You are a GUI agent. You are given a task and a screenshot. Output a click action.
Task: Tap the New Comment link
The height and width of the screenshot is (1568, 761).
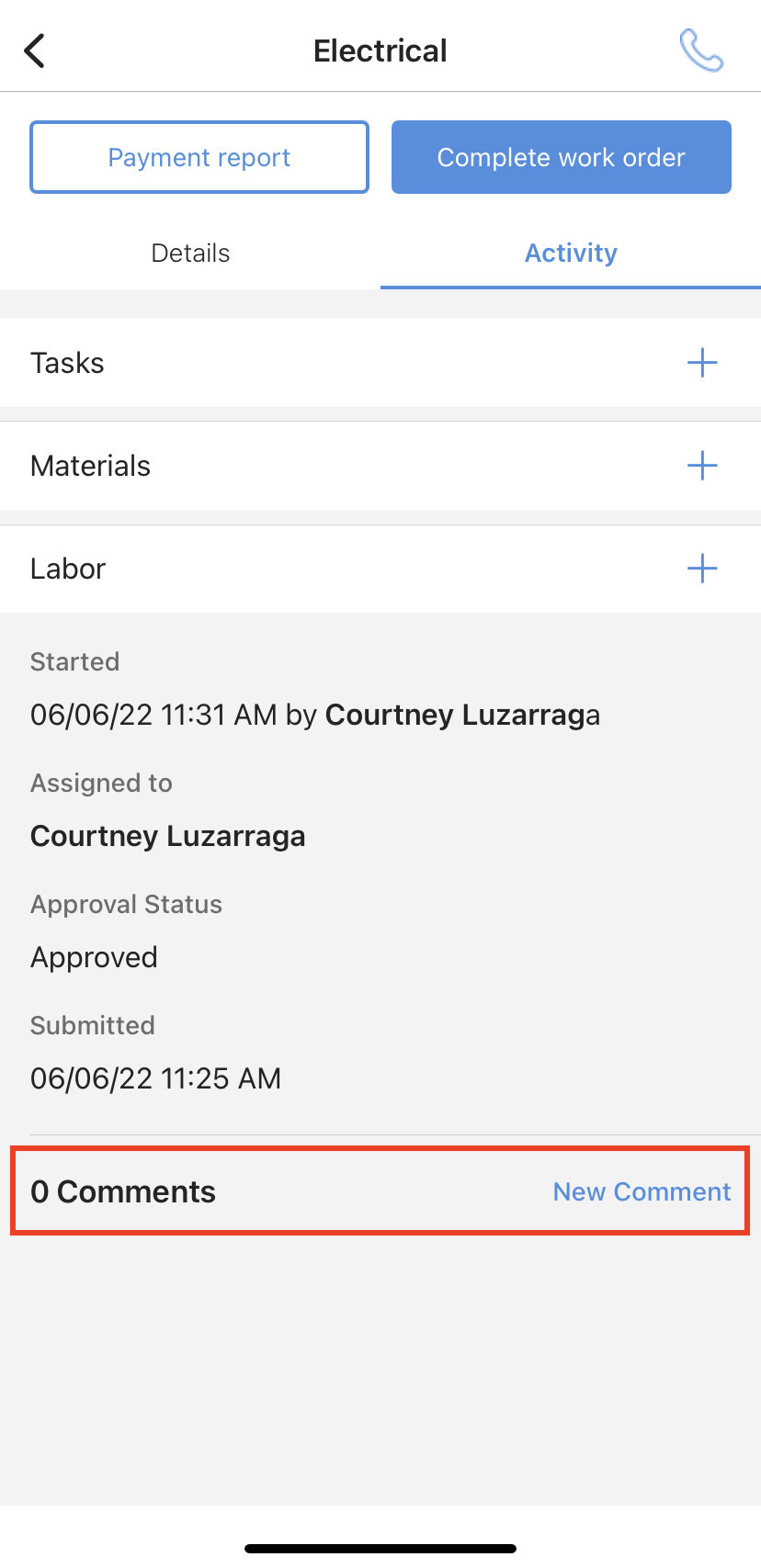(x=642, y=1191)
